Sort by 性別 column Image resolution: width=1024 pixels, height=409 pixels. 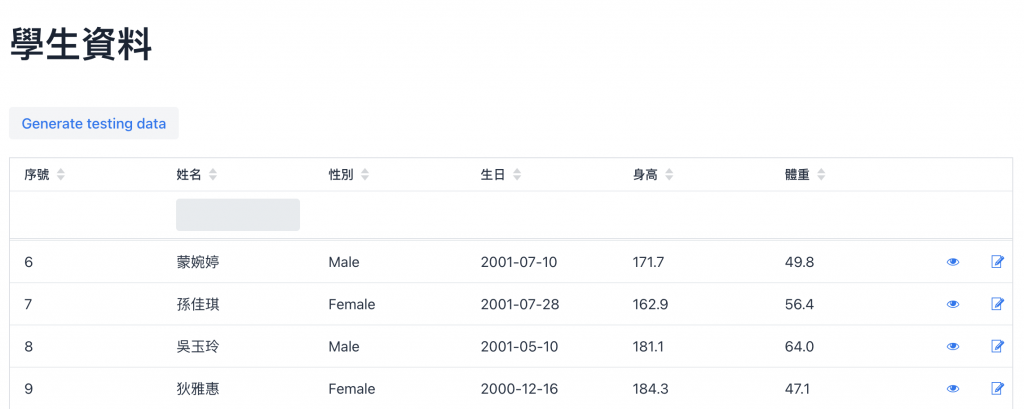[x=365, y=175]
